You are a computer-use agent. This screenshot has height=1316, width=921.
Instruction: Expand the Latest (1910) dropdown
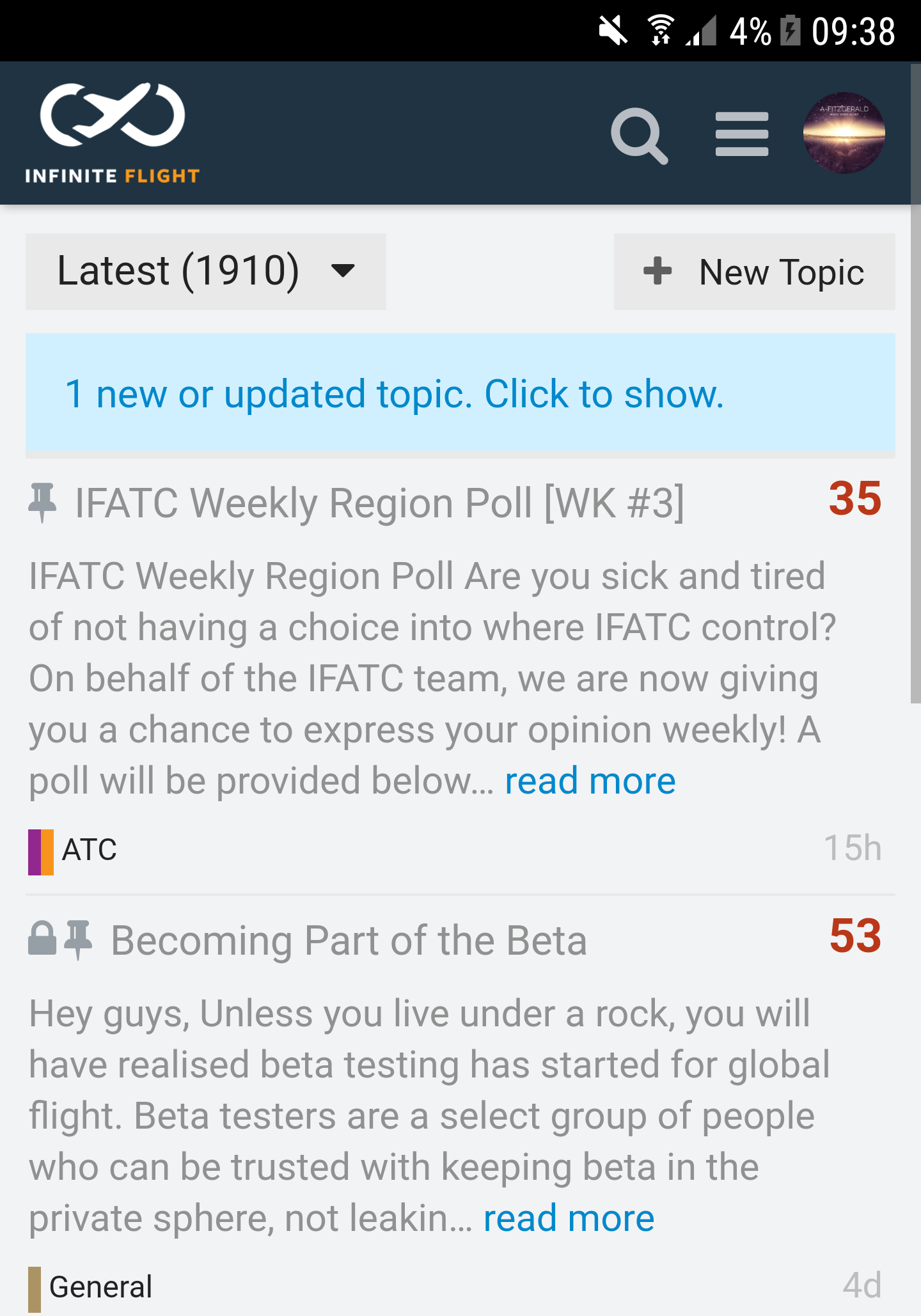point(205,272)
